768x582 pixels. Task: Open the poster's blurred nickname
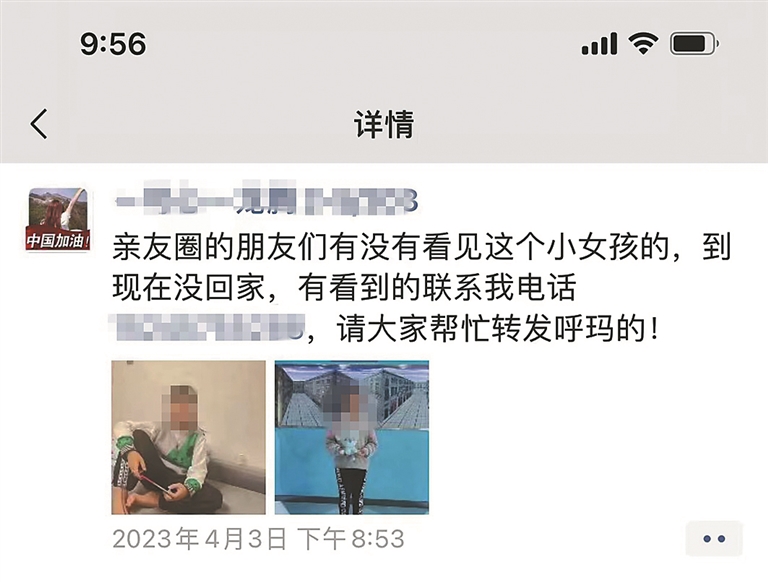(x=265, y=202)
